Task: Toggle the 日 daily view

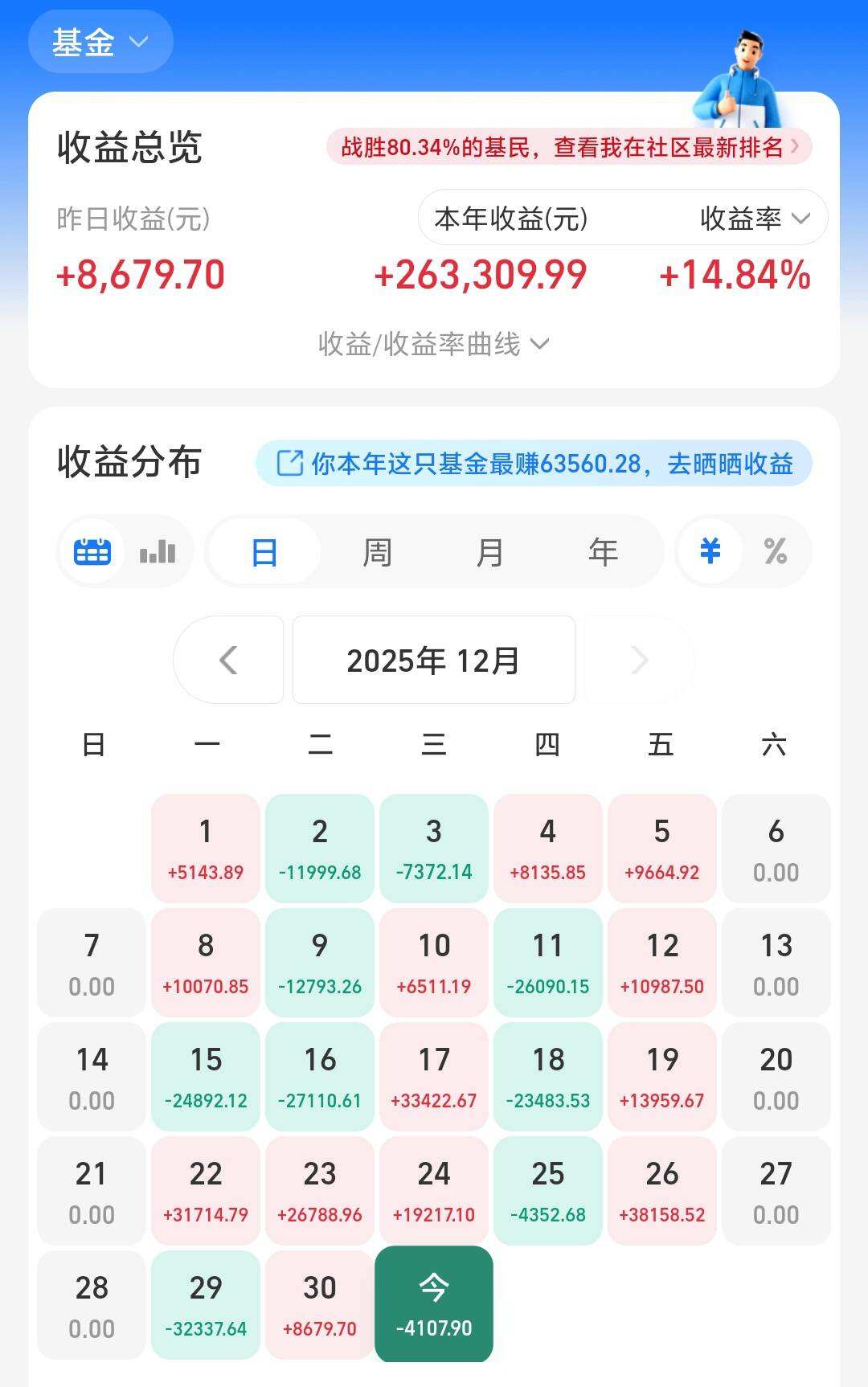Action: click(264, 551)
